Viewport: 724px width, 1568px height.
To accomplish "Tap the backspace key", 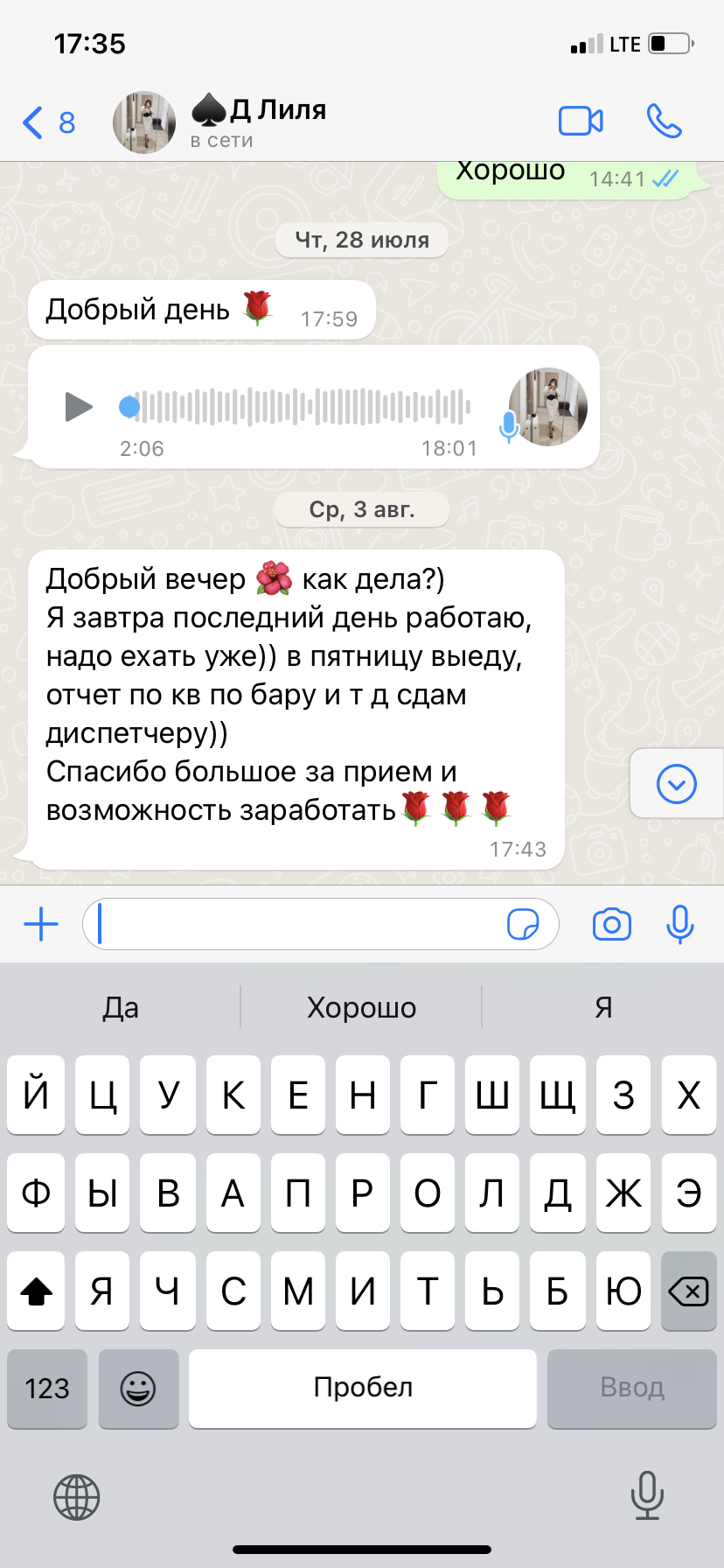I will (689, 1291).
